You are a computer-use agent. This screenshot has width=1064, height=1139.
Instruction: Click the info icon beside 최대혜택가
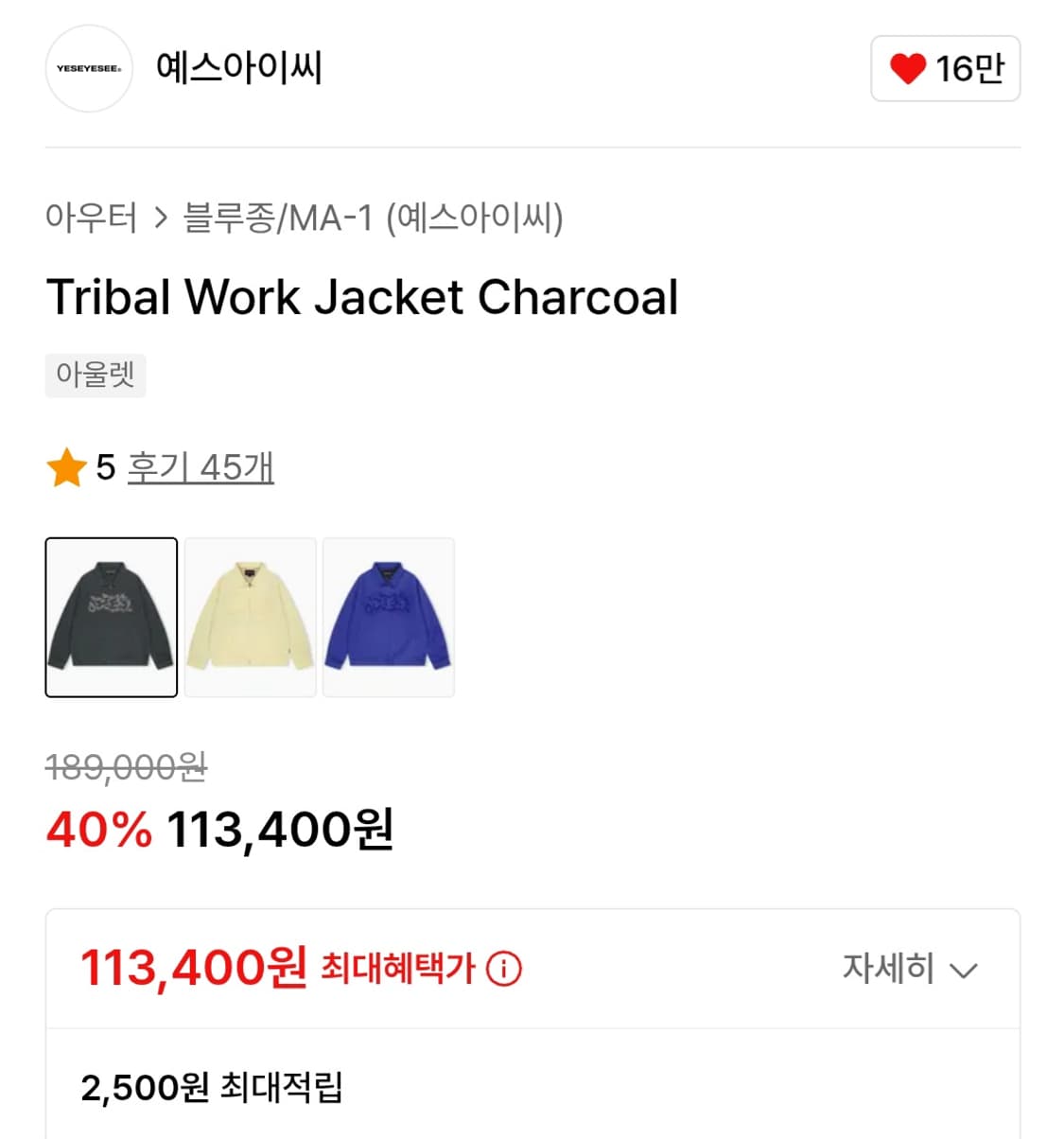tap(504, 969)
